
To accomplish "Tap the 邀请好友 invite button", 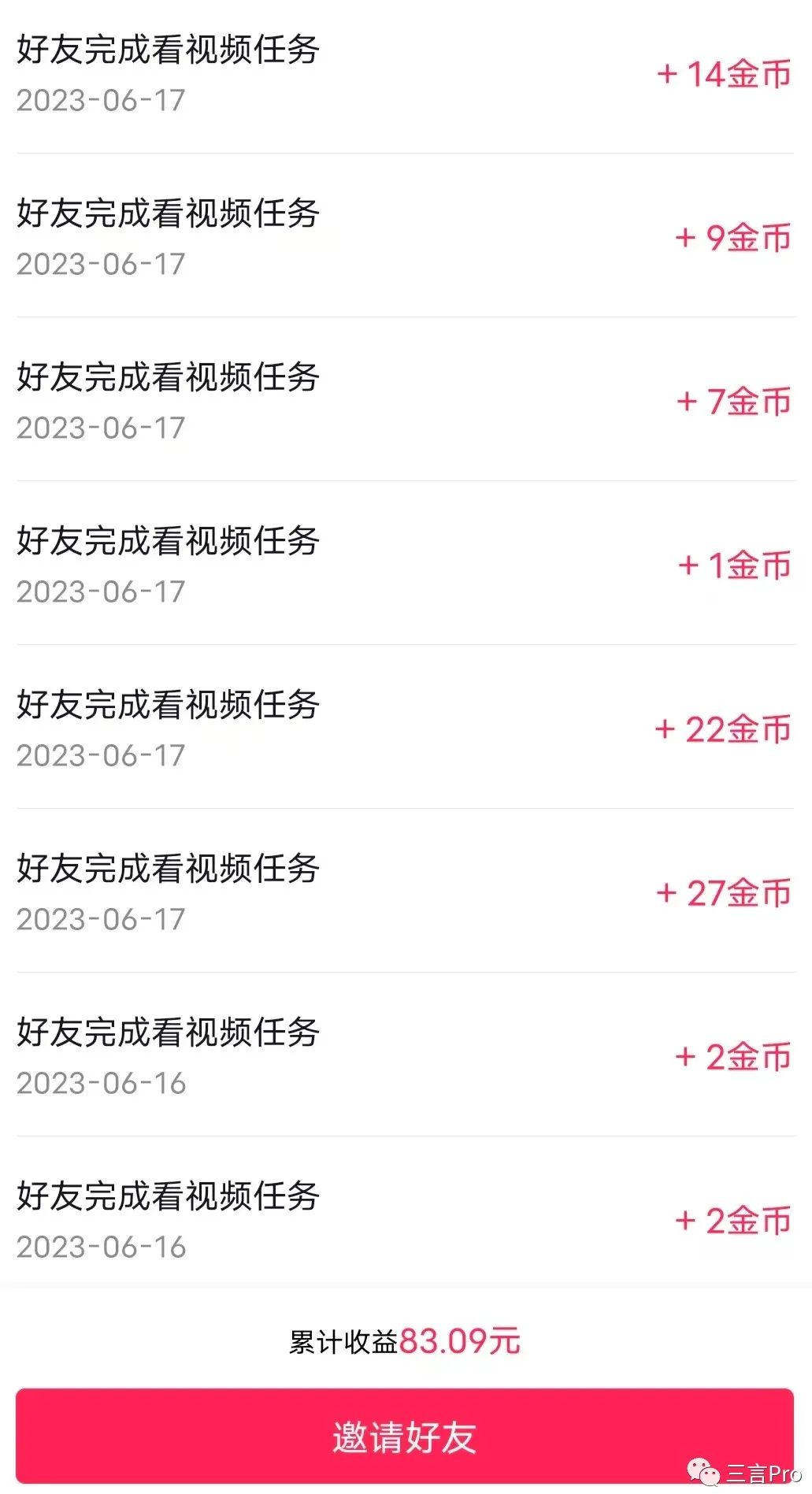I will coord(404,1437).
